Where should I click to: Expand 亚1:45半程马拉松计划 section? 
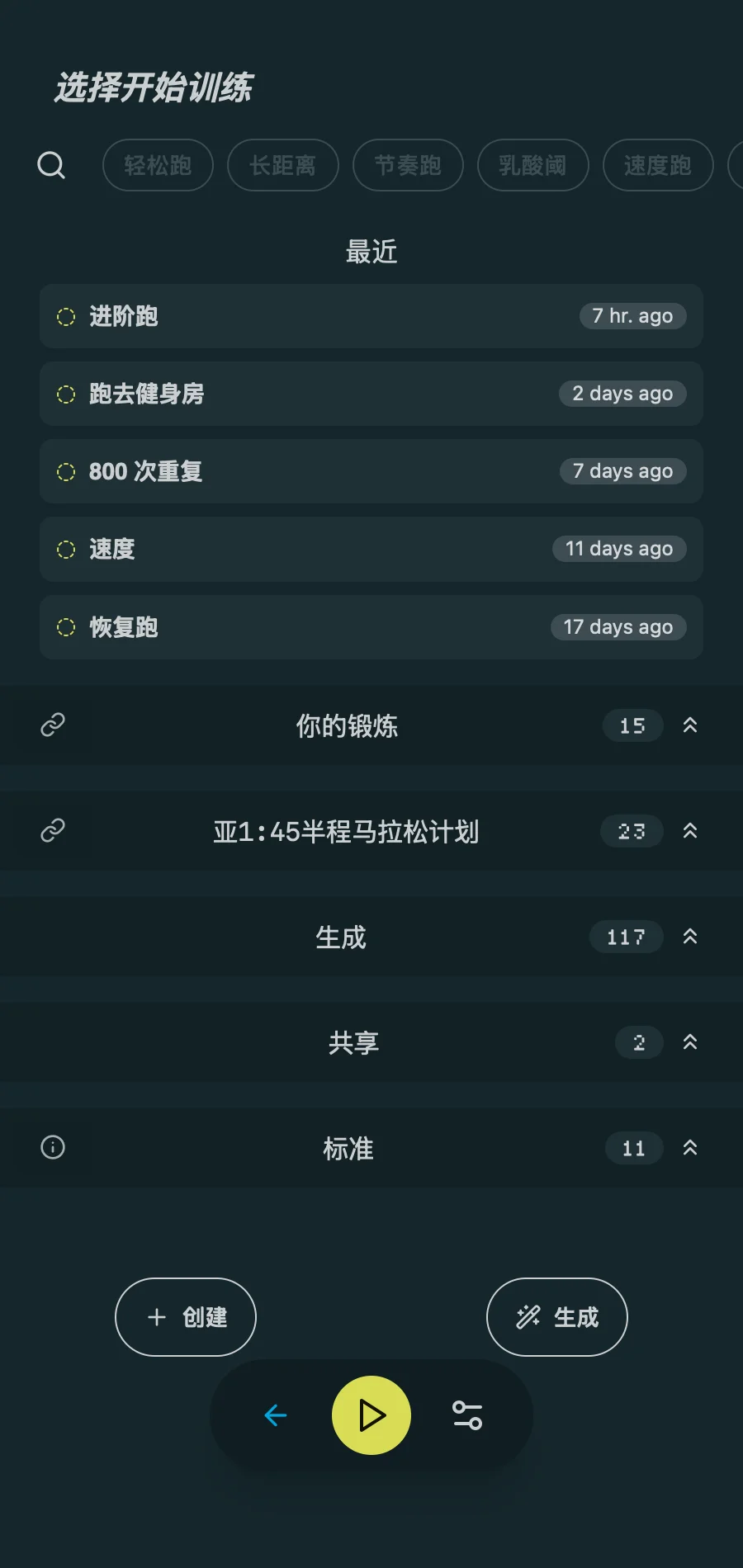690,831
